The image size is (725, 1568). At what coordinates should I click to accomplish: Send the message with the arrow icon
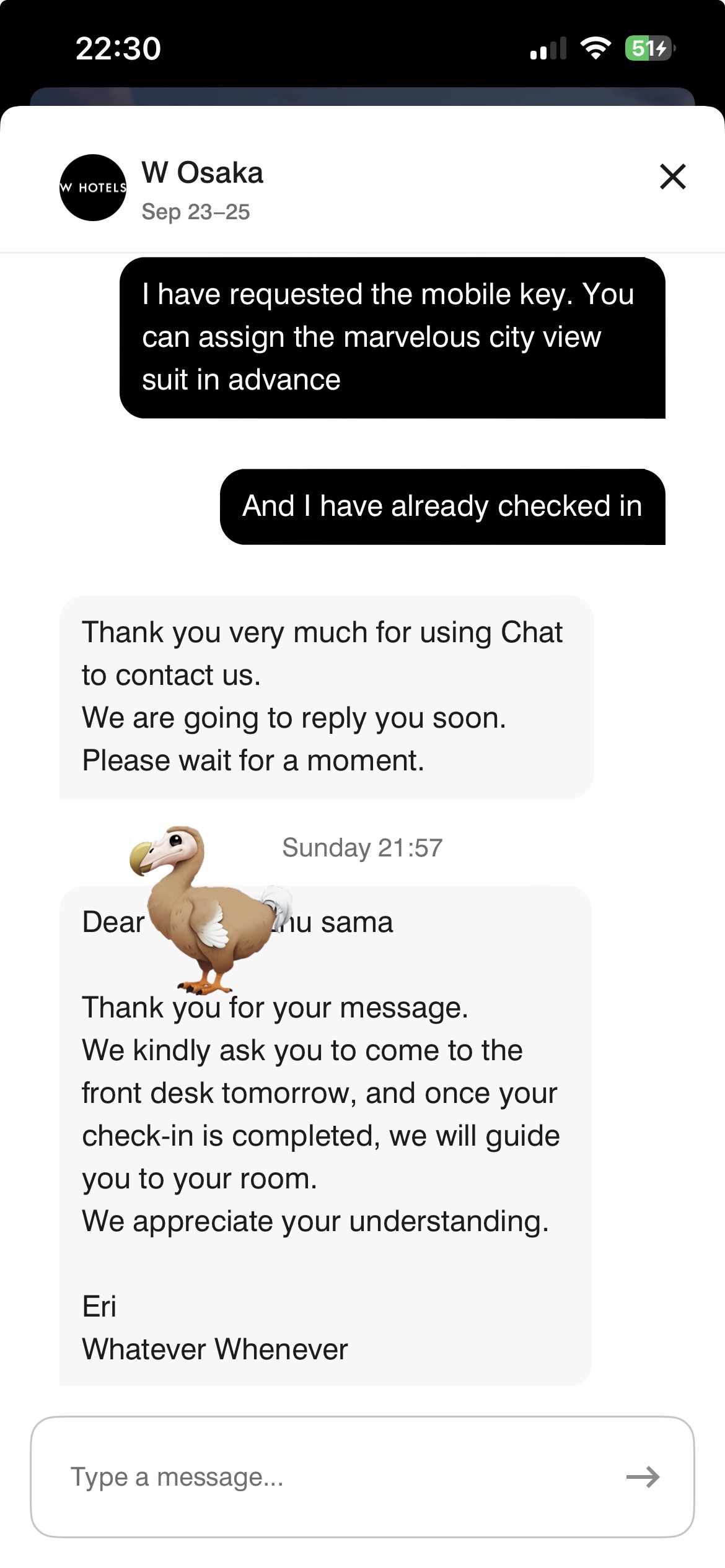[x=643, y=1477]
